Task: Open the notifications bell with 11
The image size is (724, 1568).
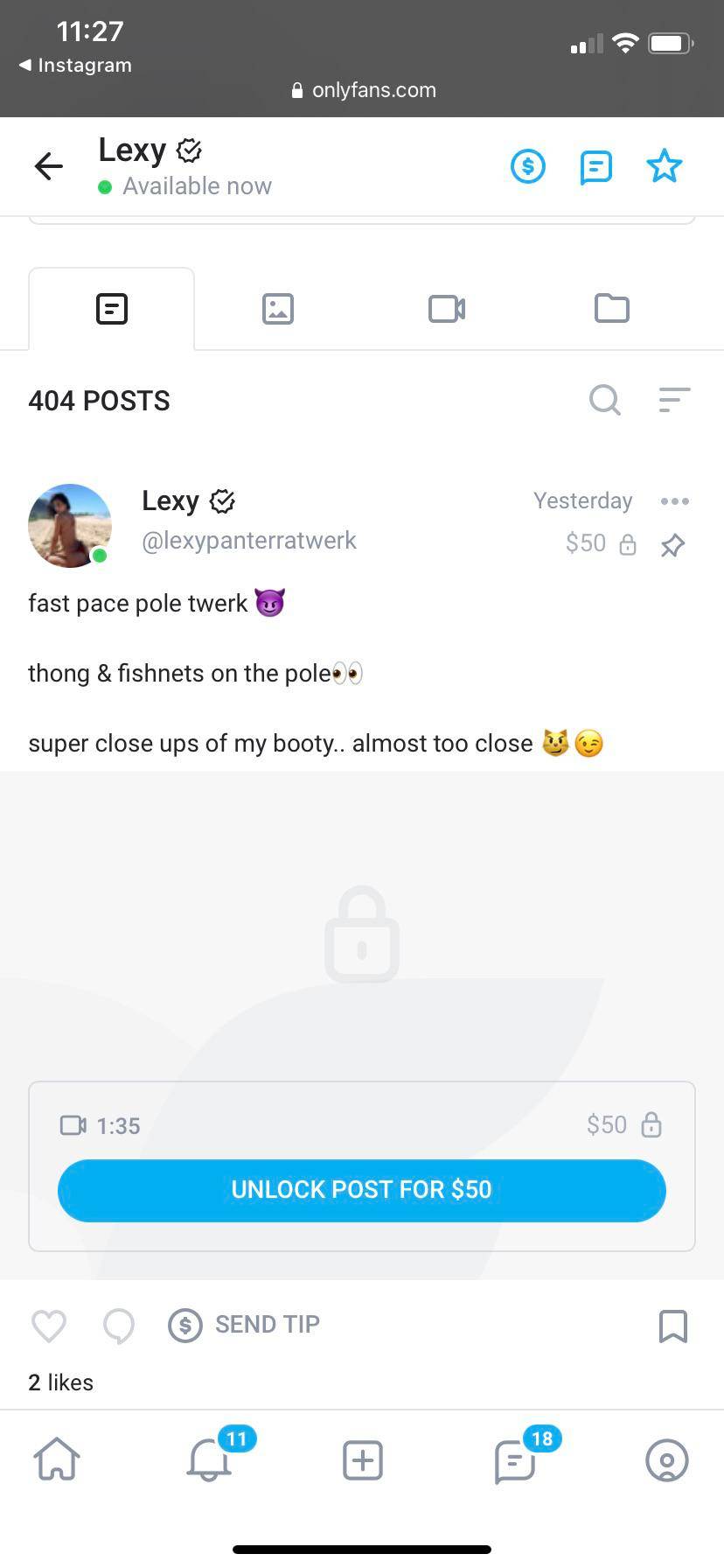Action: (x=210, y=1459)
